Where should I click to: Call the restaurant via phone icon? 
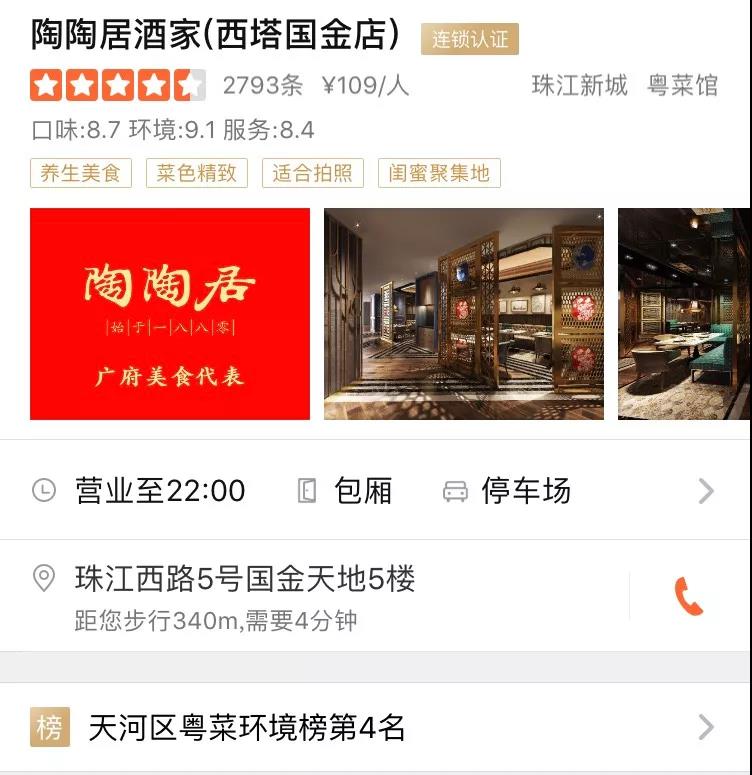[688, 597]
